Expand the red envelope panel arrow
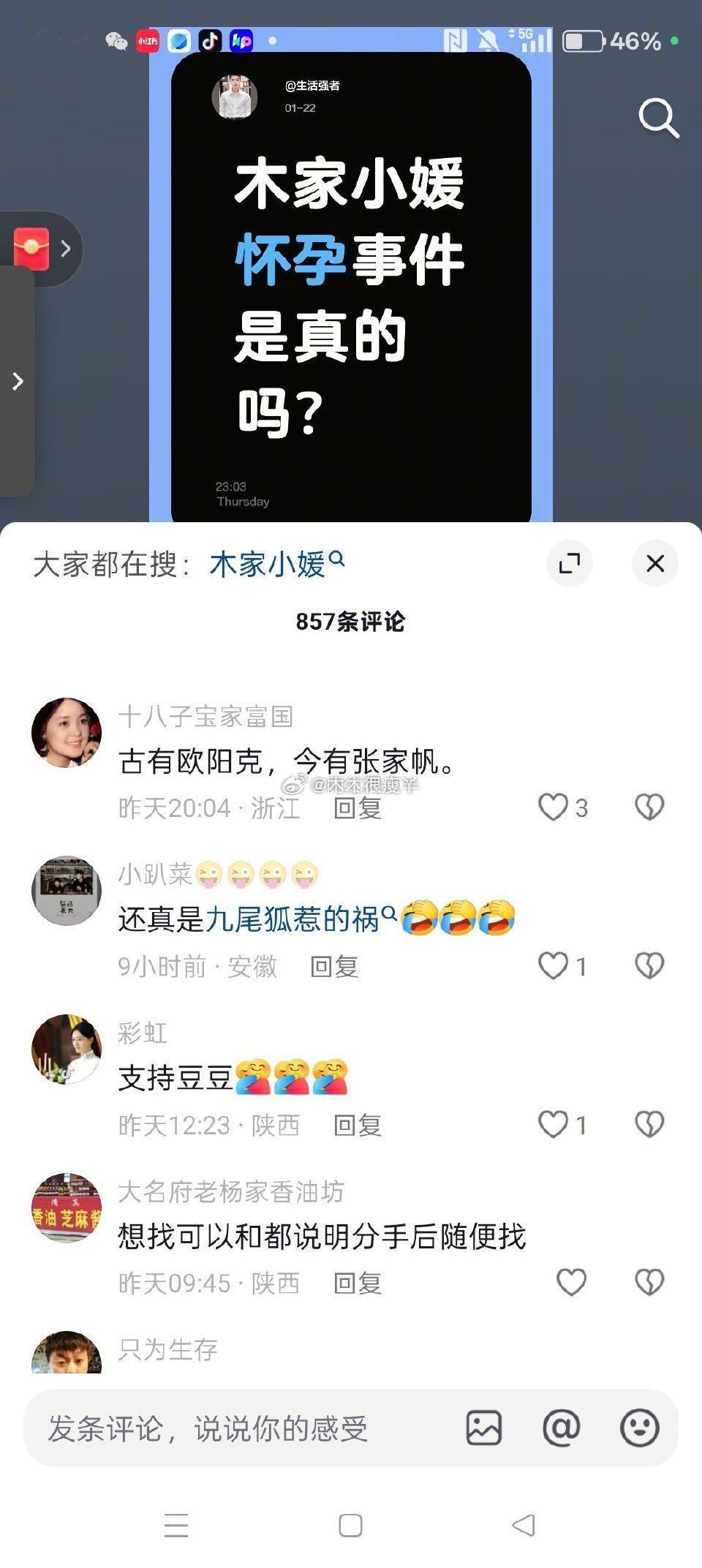This screenshot has height=1568, width=702. point(67,248)
